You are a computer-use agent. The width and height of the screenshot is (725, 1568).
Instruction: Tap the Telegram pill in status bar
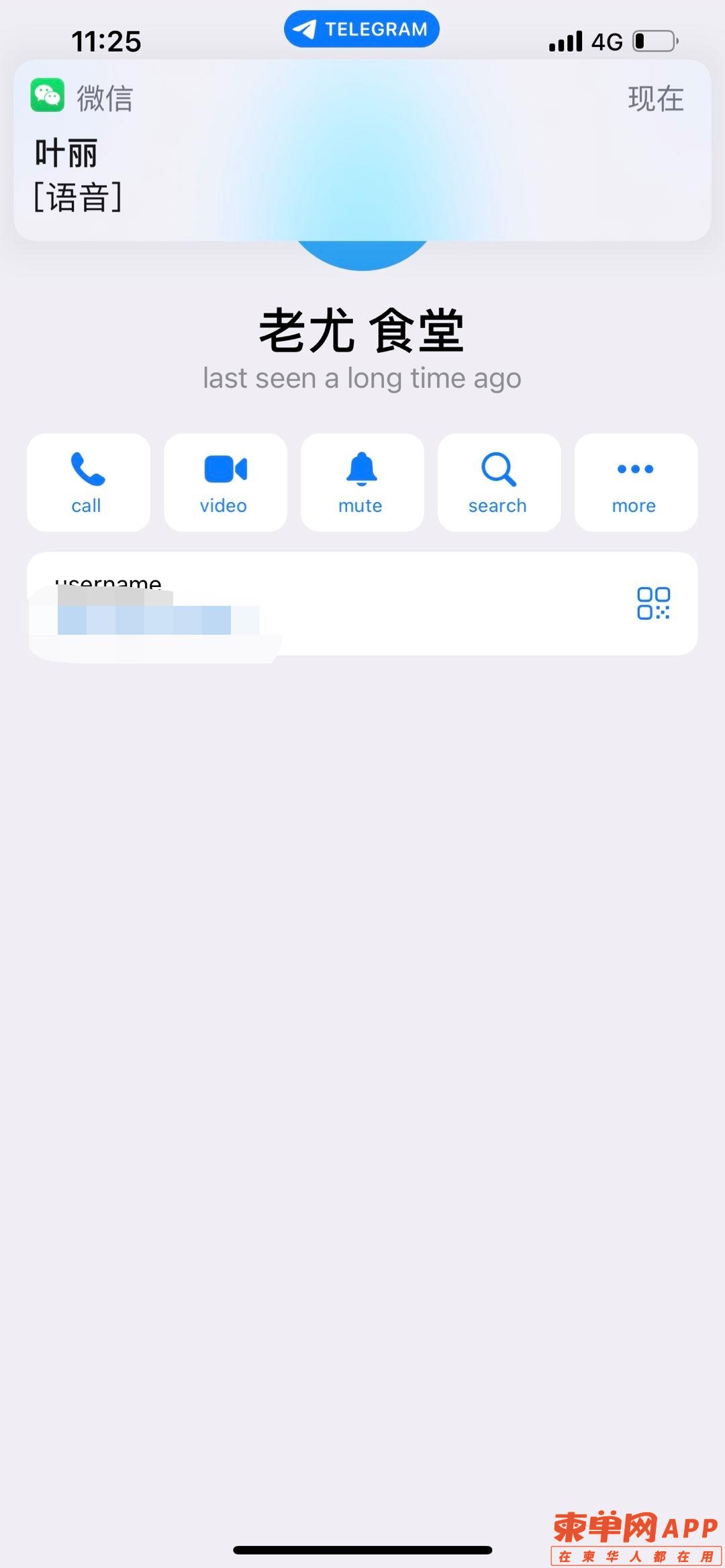click(362, 30)
